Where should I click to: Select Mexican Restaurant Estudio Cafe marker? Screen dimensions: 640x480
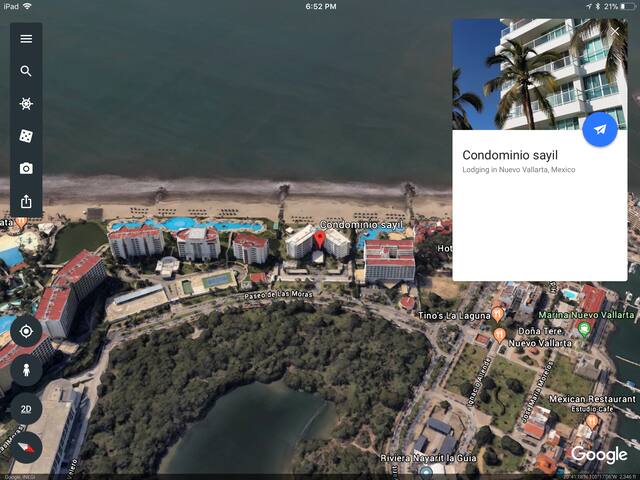pyautogui.click(x=592, y=421)
